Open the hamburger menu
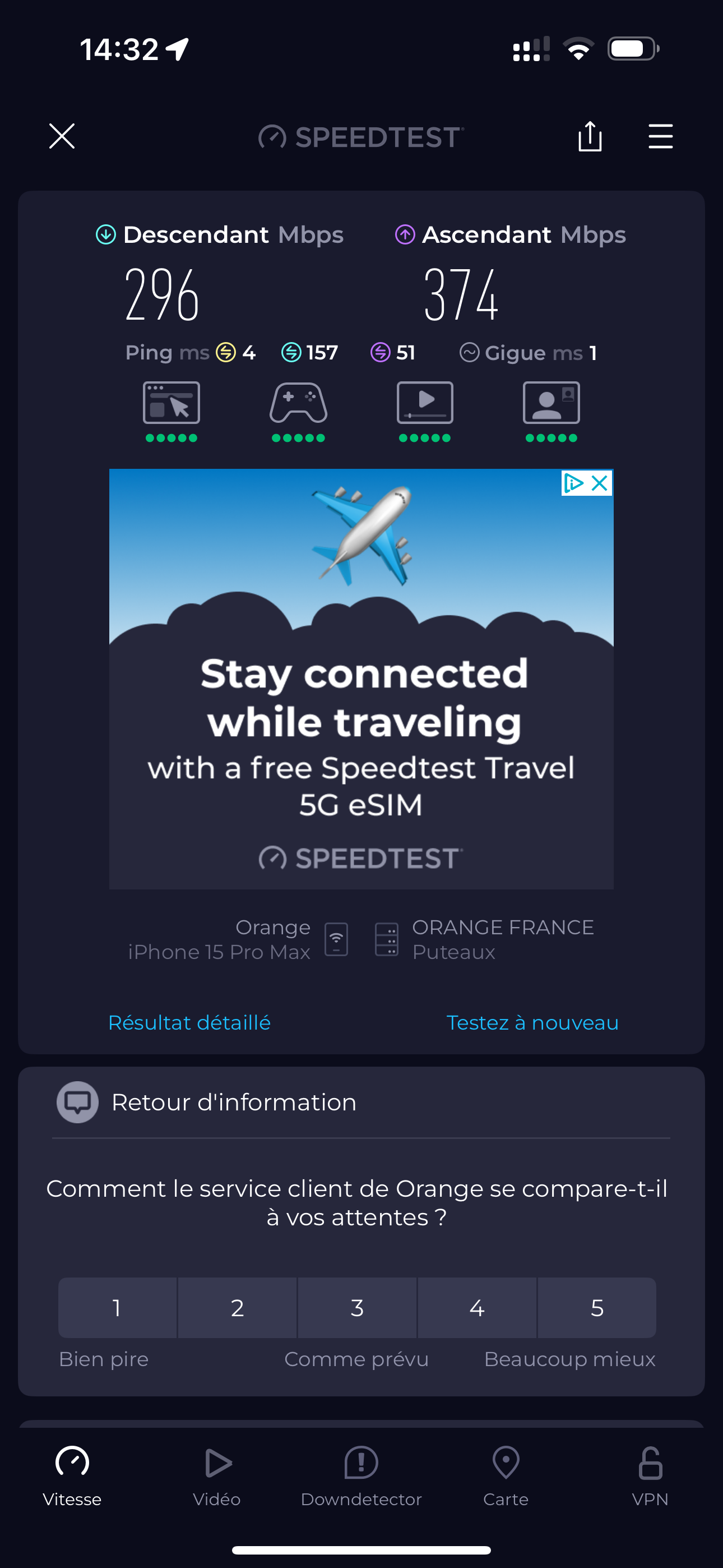 coord(660,136)
